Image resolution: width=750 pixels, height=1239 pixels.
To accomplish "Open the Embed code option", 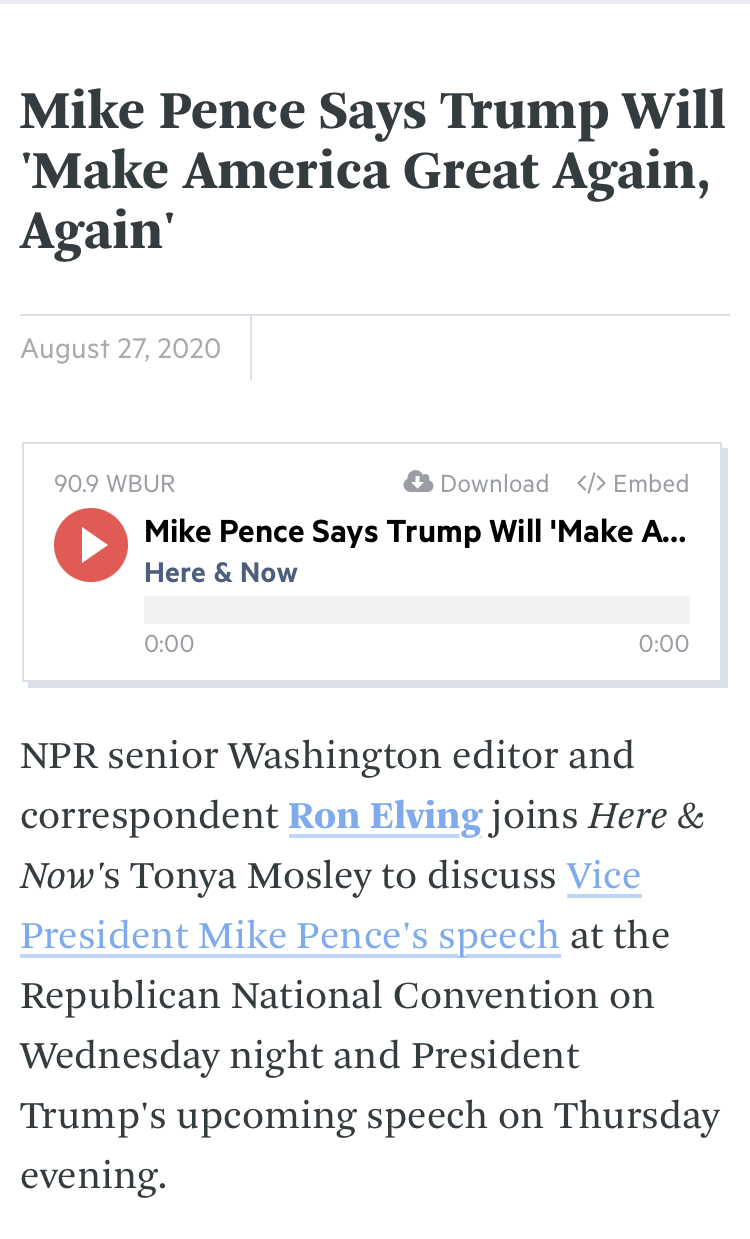I will click(633, 484).
